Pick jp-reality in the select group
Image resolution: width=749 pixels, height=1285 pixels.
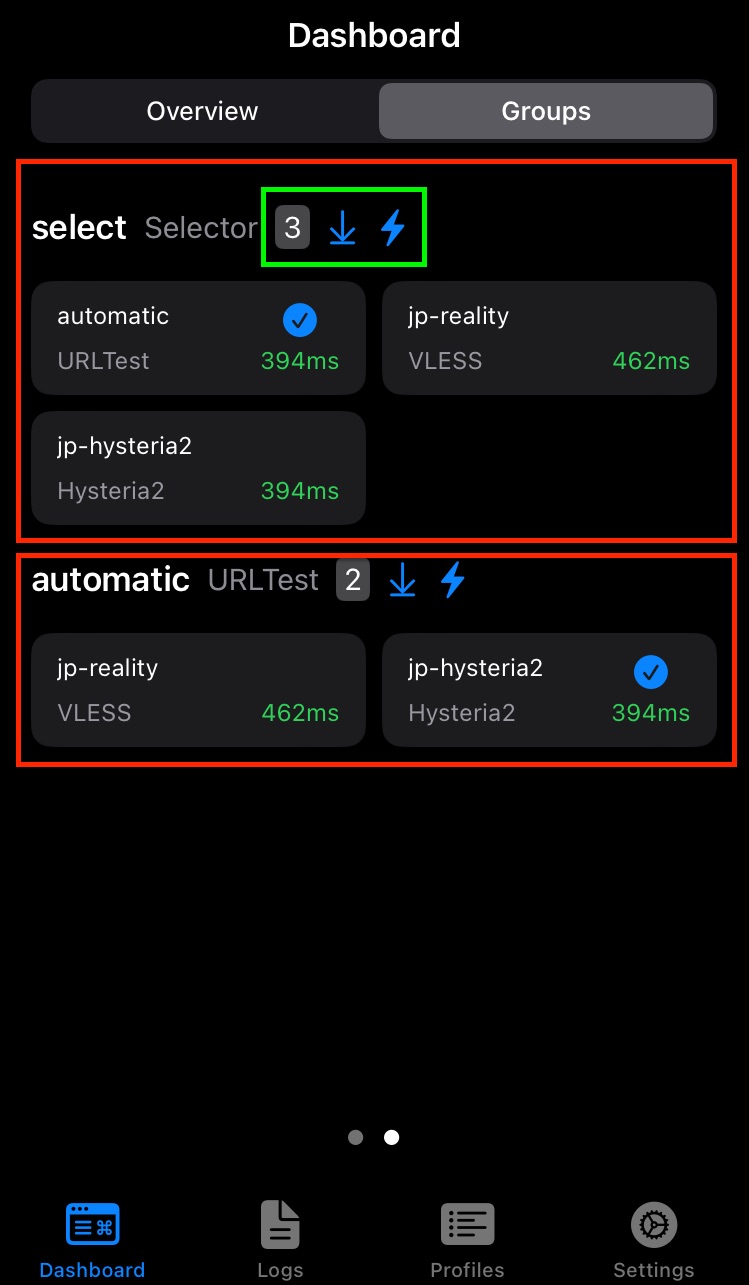549,338
